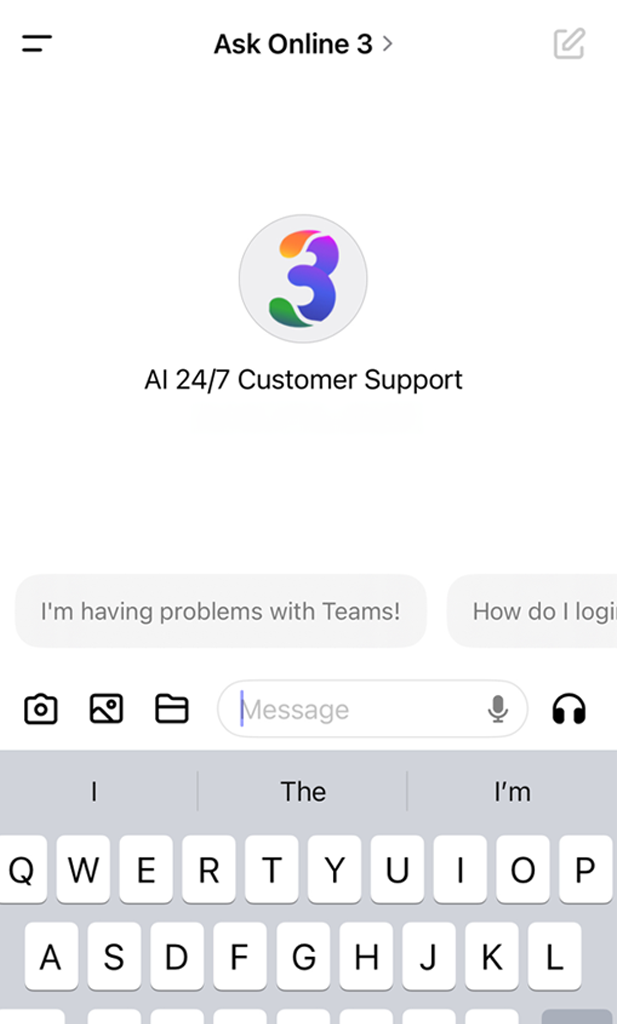The image size is (617, 1024).
Task: Open the side menu
Action: [37, 44]
